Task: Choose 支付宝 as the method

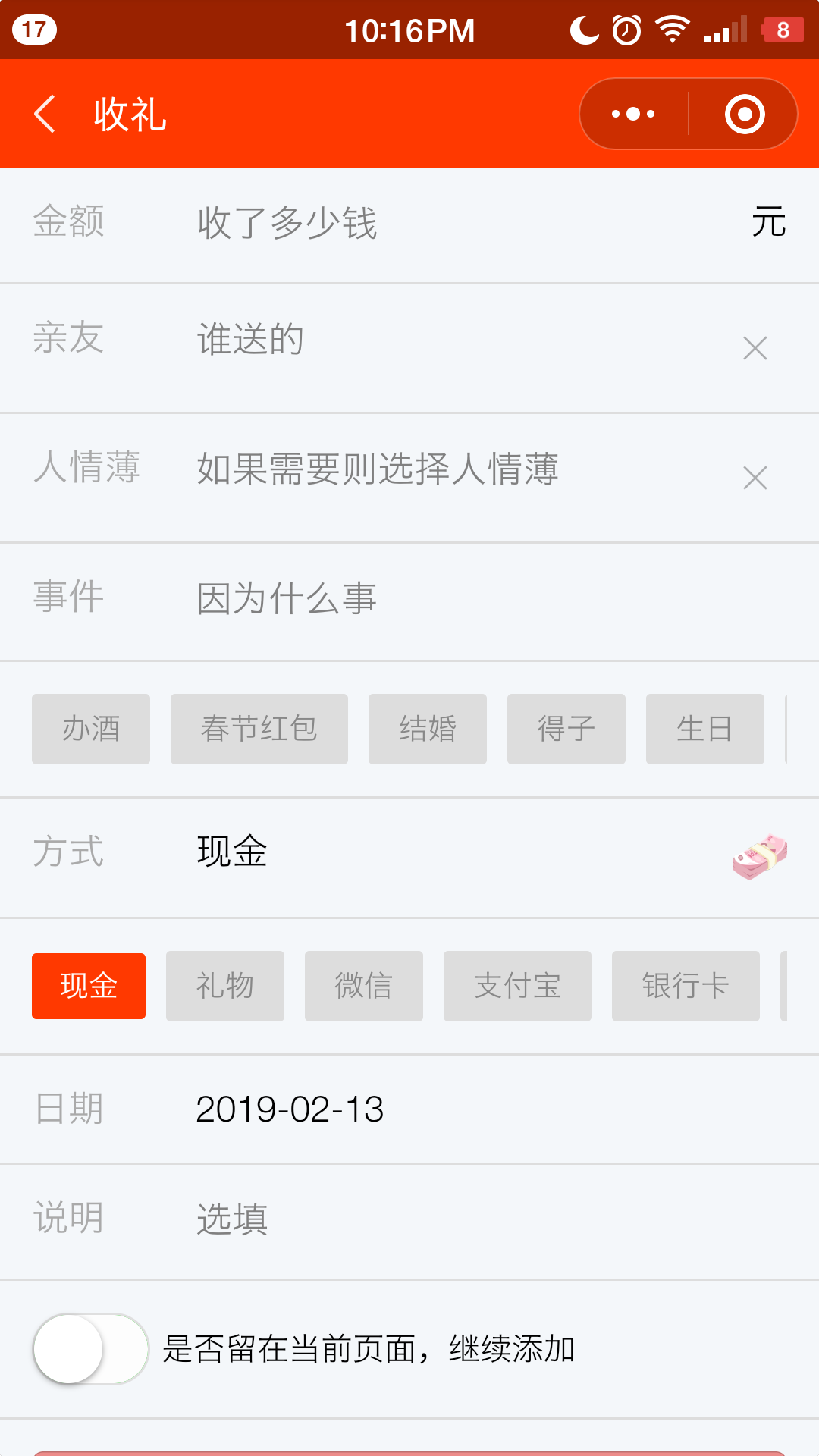Action: (517, 986)
